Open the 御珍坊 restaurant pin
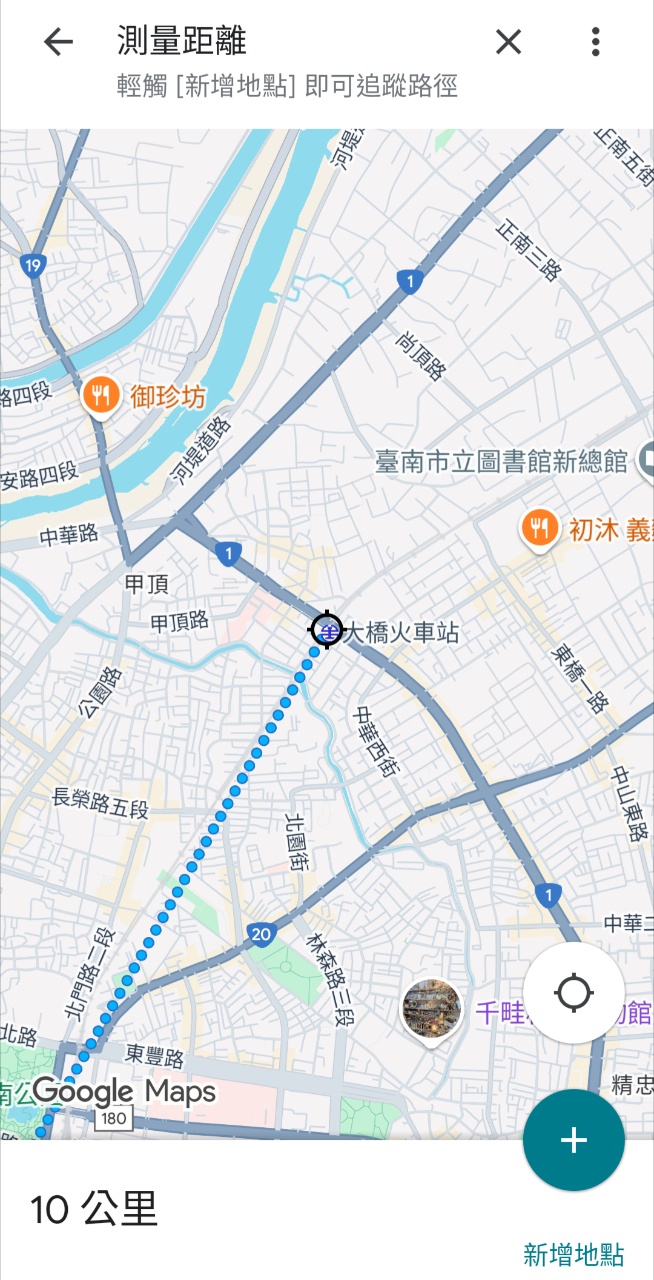Screen dimensions: 654x1280 [100, 396]
